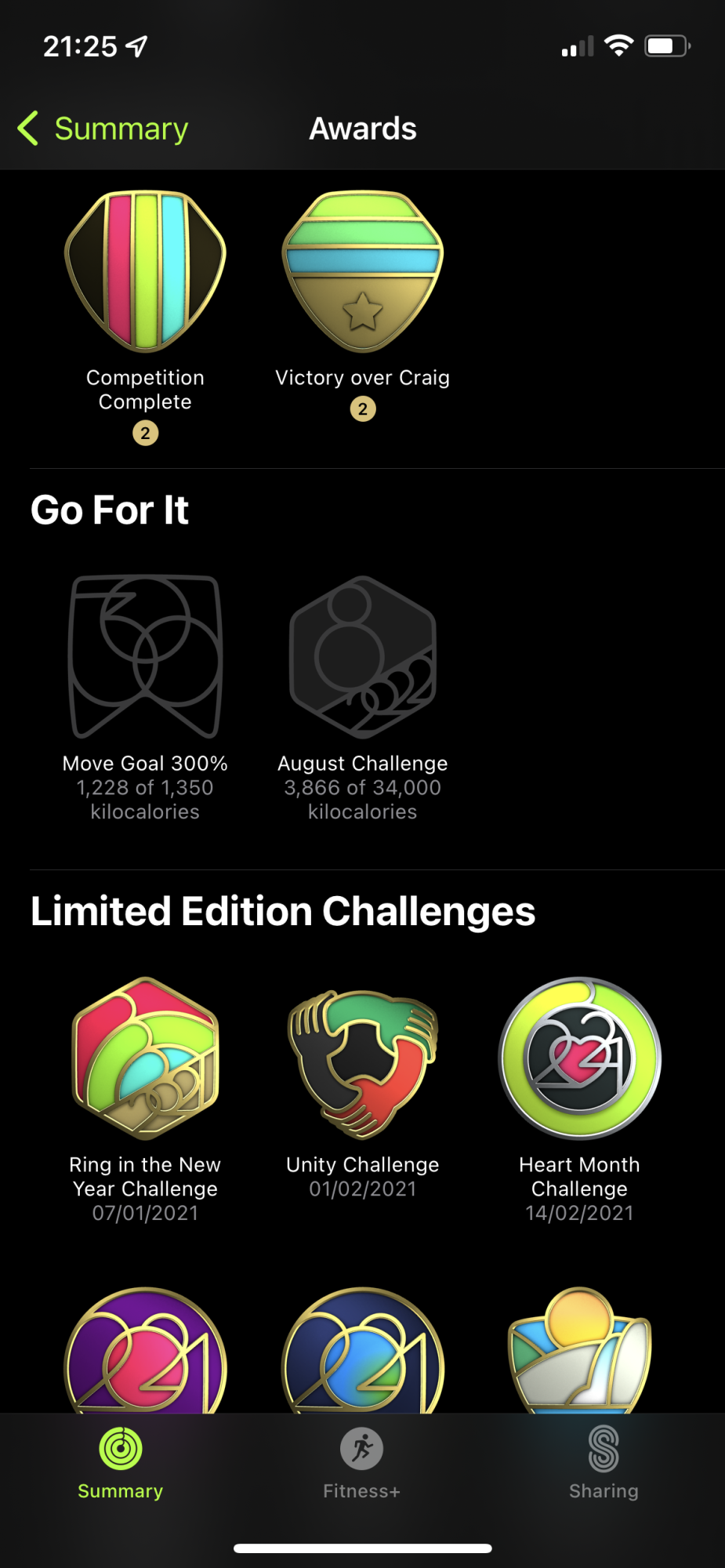Open the Unity Challenge award

tap(362, 1058)
